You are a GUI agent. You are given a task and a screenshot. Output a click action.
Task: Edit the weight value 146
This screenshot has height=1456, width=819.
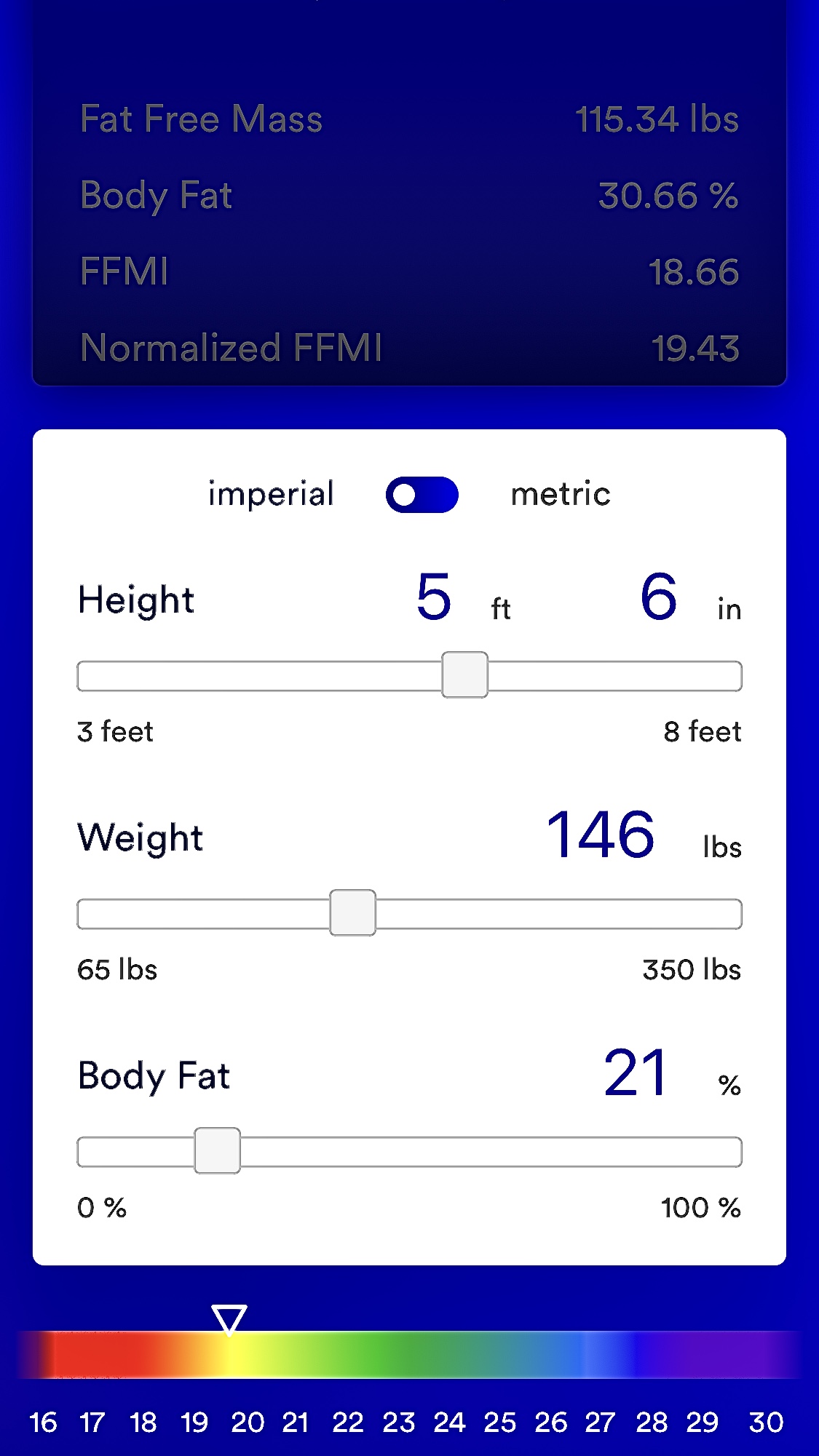(601, 835)
